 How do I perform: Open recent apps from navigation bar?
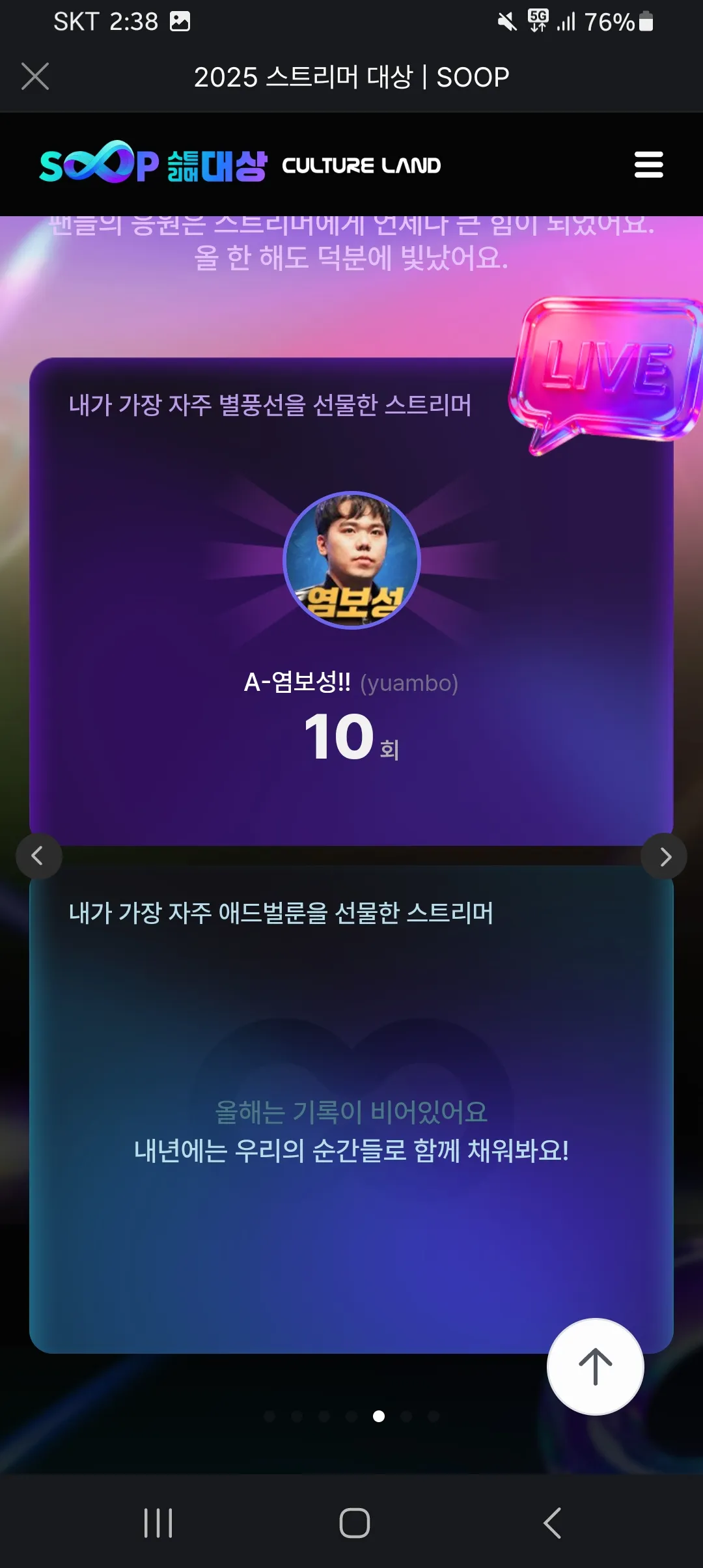(x=158, y=1522)
